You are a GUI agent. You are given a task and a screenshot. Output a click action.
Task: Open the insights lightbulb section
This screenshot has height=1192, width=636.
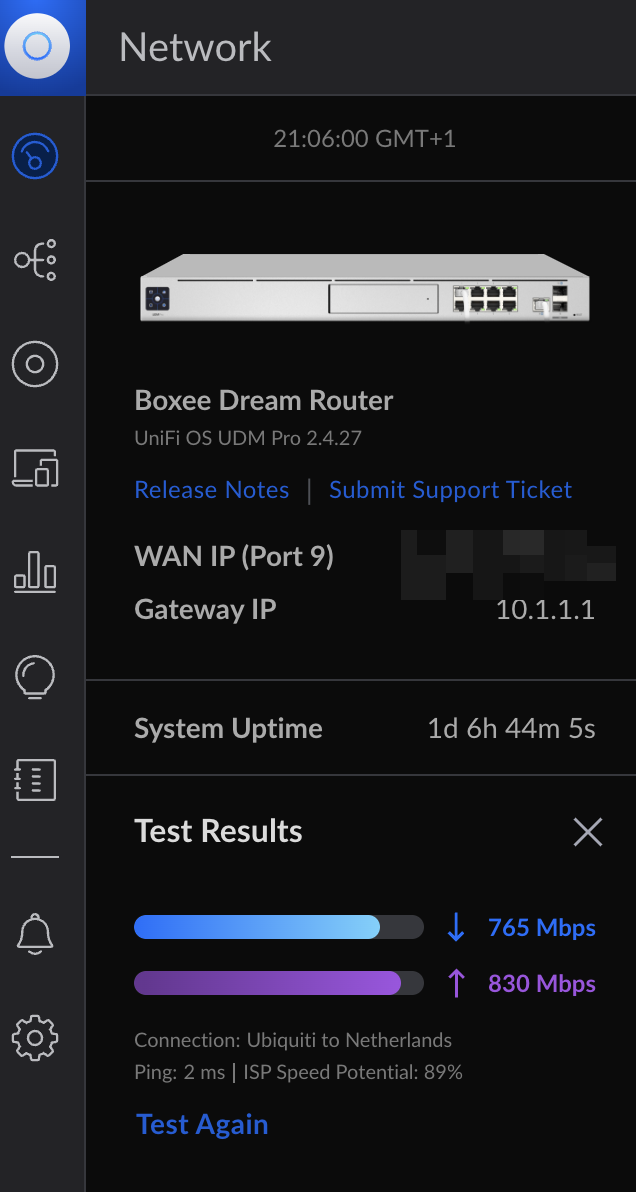[35, 677]
